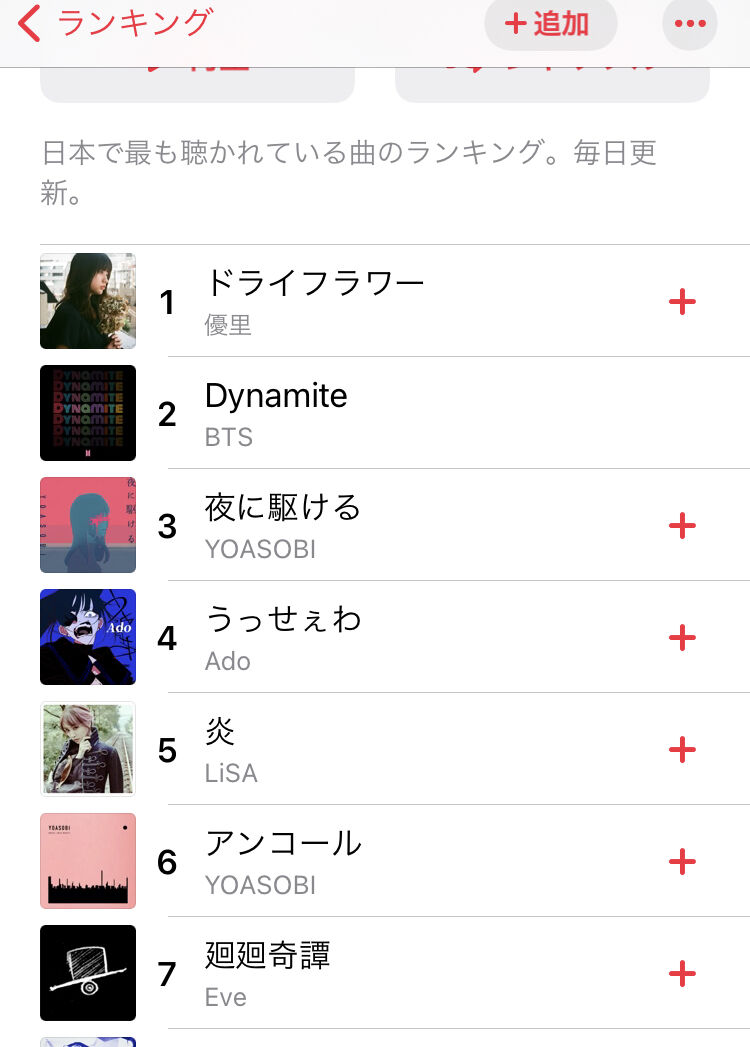
Task: Play Dynamite by BTS
Action: [395, 413]
